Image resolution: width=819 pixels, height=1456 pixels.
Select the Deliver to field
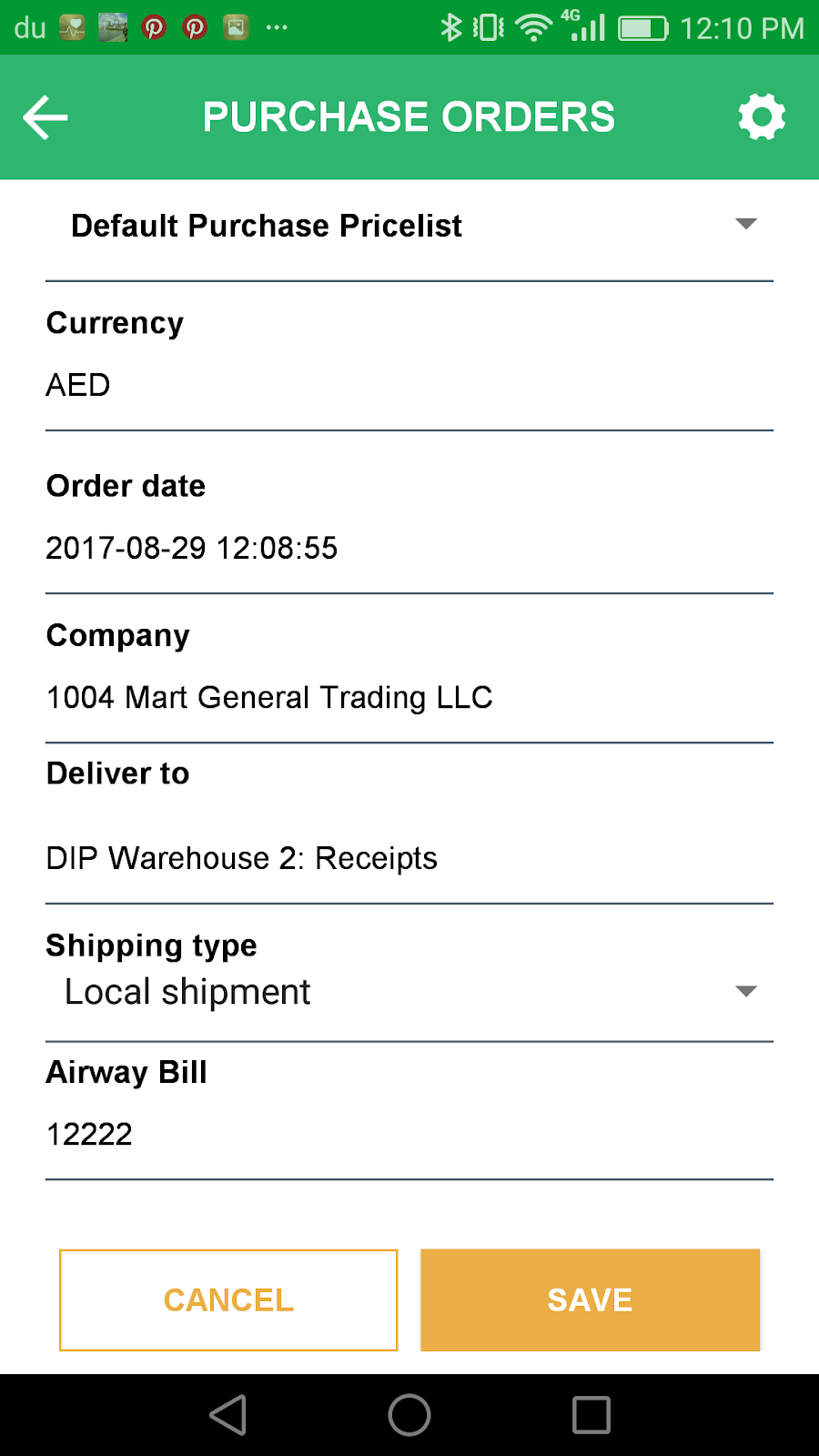click(x=409, y=858)
